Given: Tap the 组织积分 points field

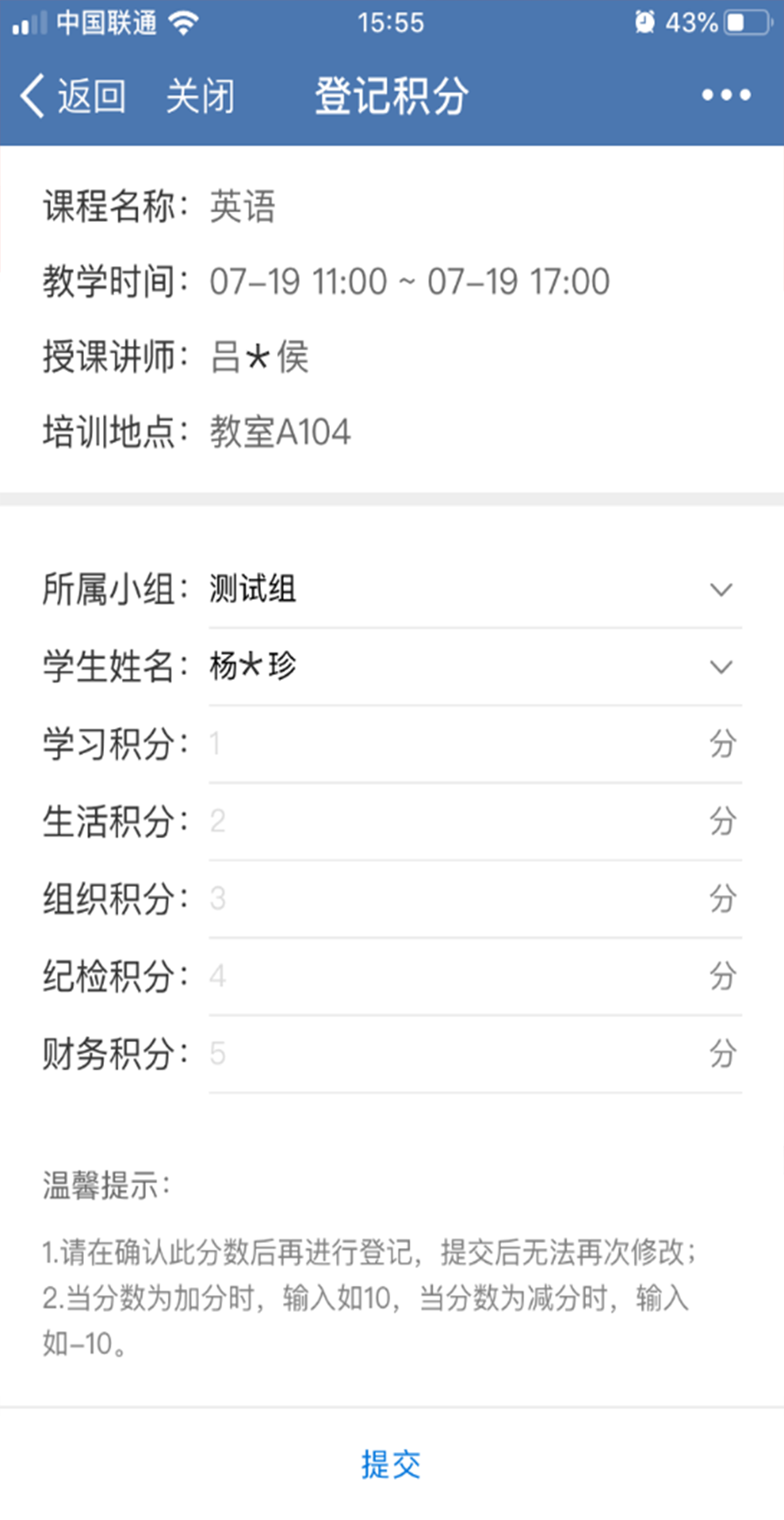Looking at the screenshot, I should 453,899.
